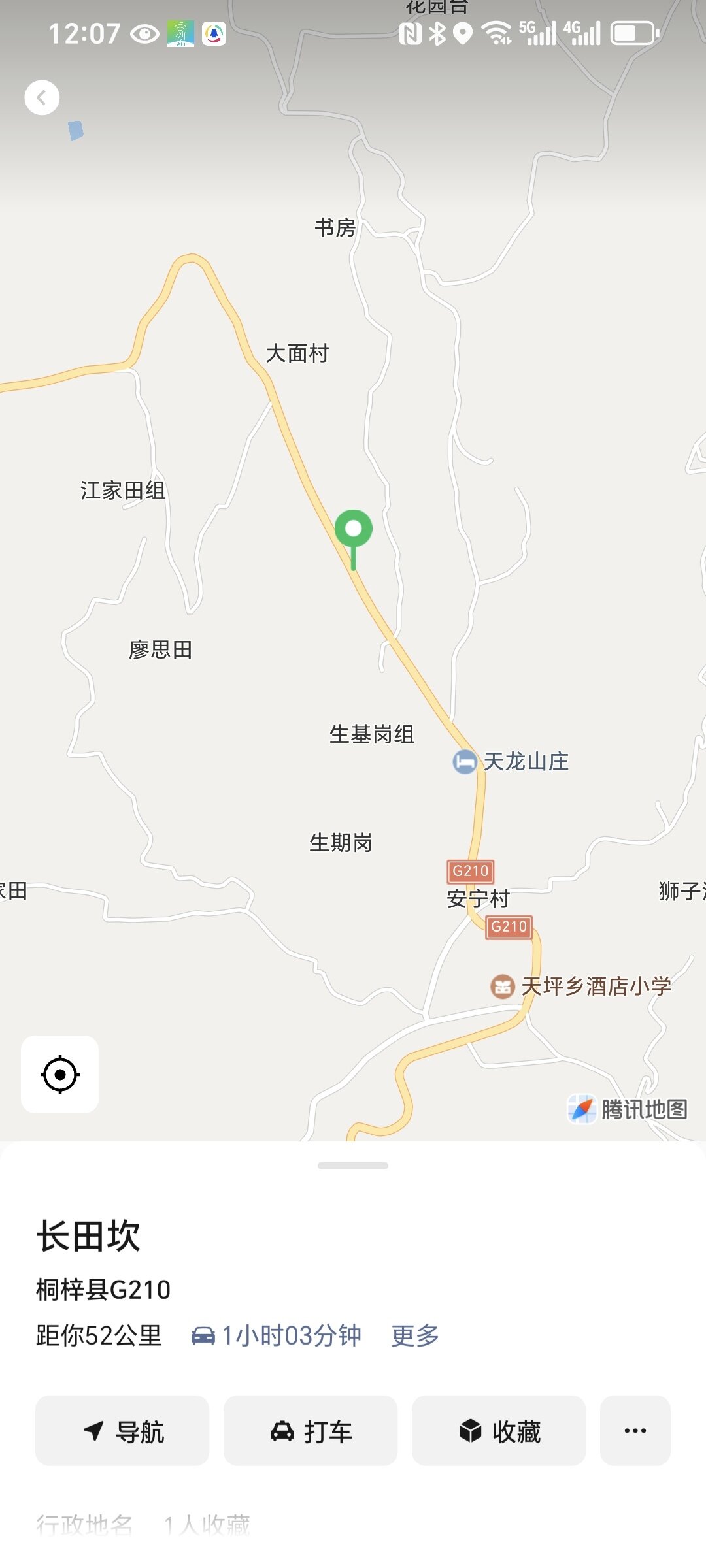Open the three-dot more options button
This screenshot has height=1568, width=706.
[635, 1431]
